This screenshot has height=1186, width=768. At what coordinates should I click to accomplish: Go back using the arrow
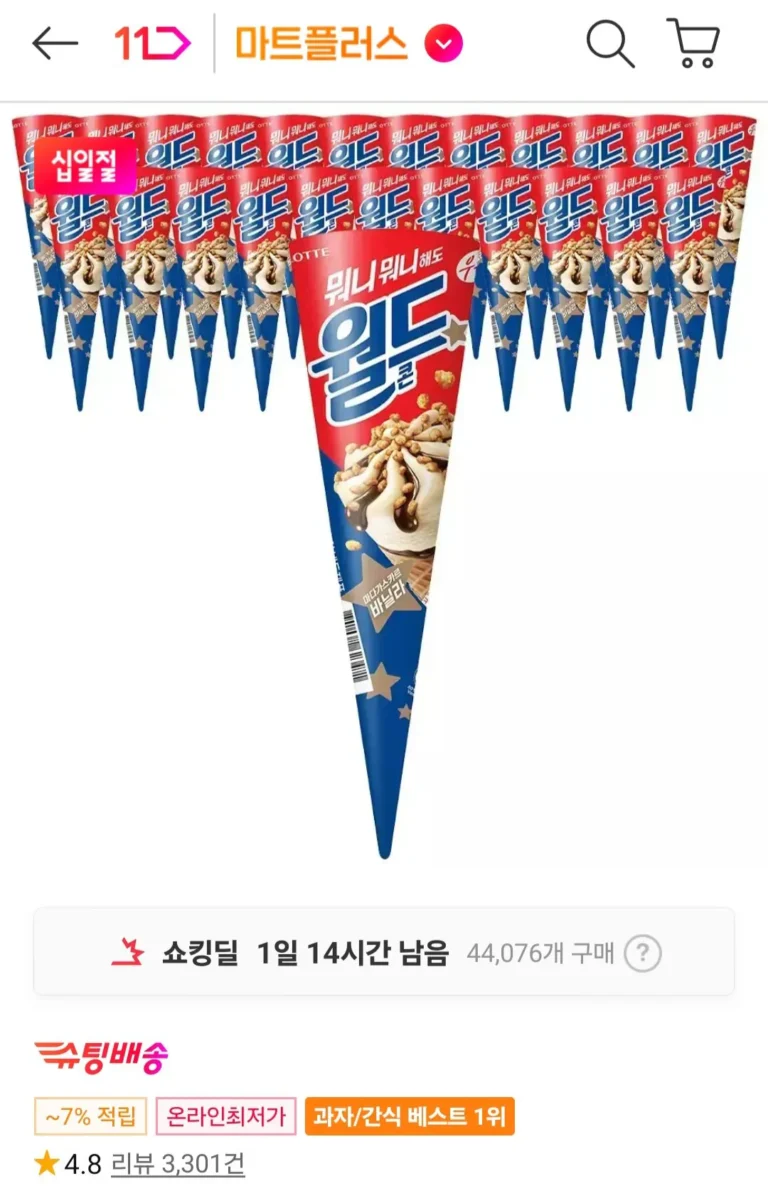(x=54, y=43)
